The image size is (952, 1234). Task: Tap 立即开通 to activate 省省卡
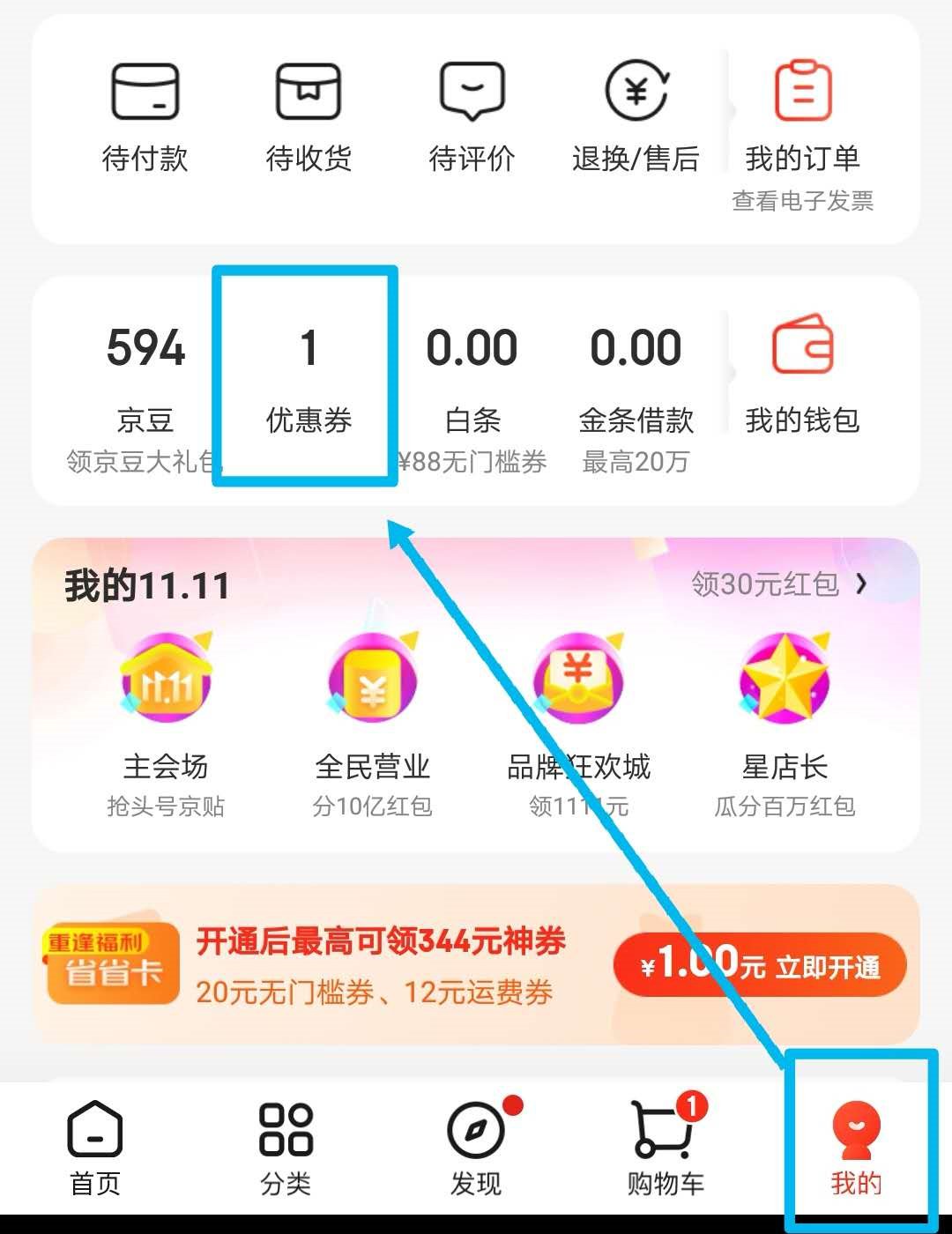[760, 966]
